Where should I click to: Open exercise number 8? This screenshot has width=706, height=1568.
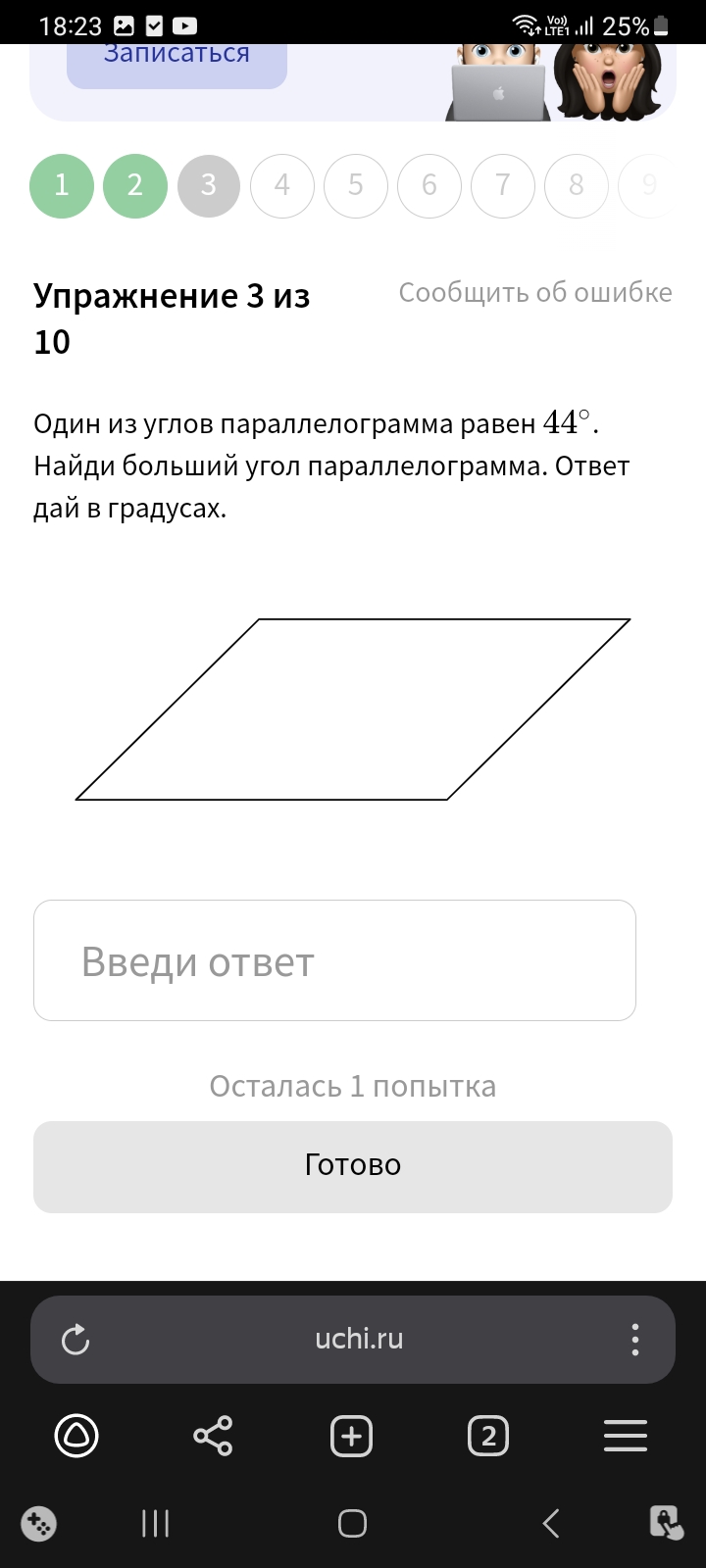point(576,185)
